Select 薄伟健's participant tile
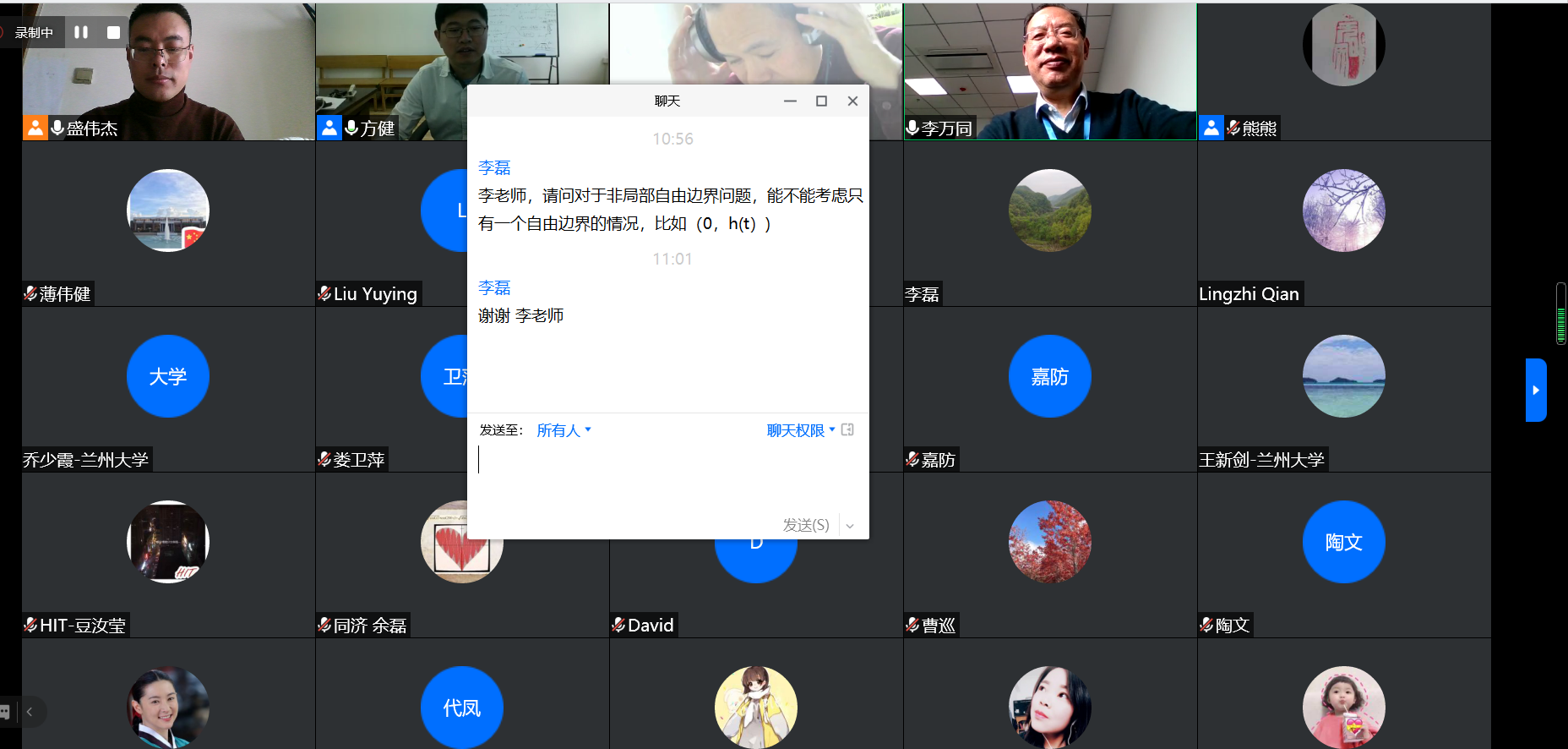This screenshot has width=1568, height=749. [x=168, y=223]
